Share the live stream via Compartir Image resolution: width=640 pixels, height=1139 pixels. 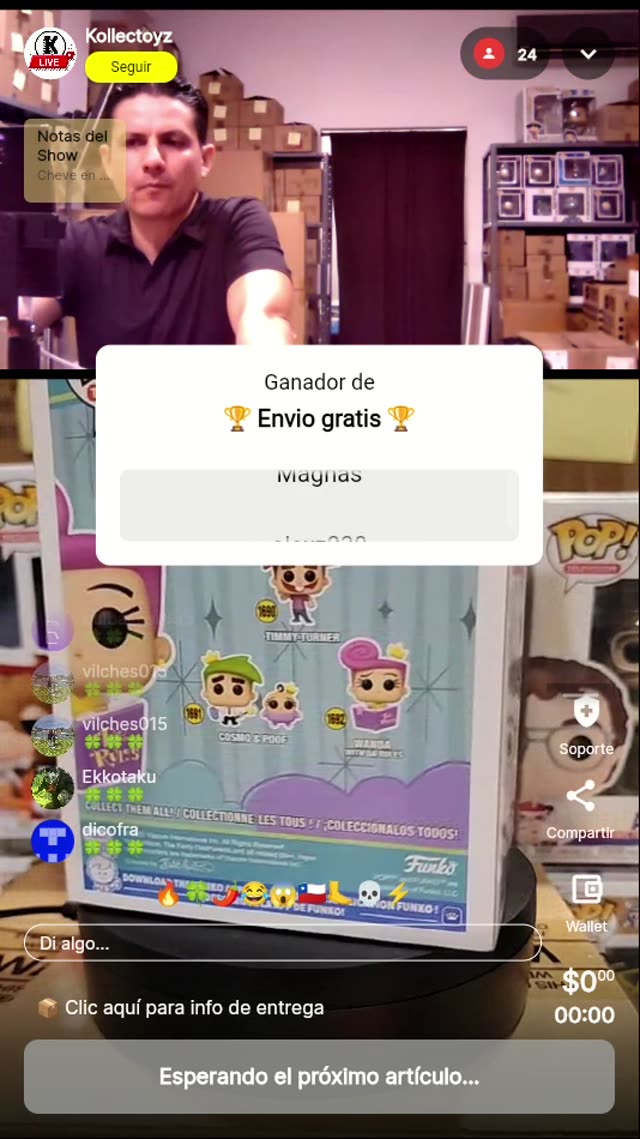[581, 797]
